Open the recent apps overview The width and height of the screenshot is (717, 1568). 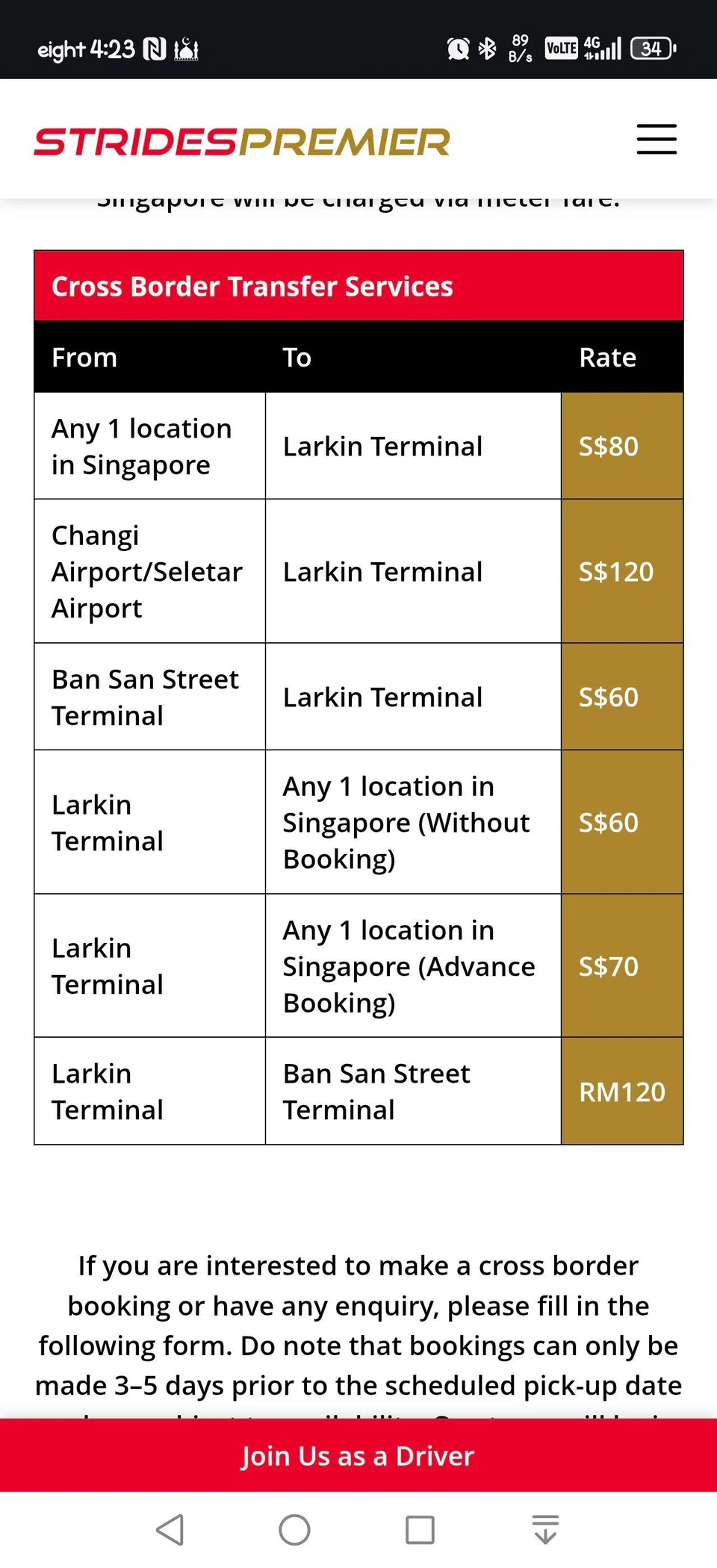pyautogui.click(x=420, y=1529)
